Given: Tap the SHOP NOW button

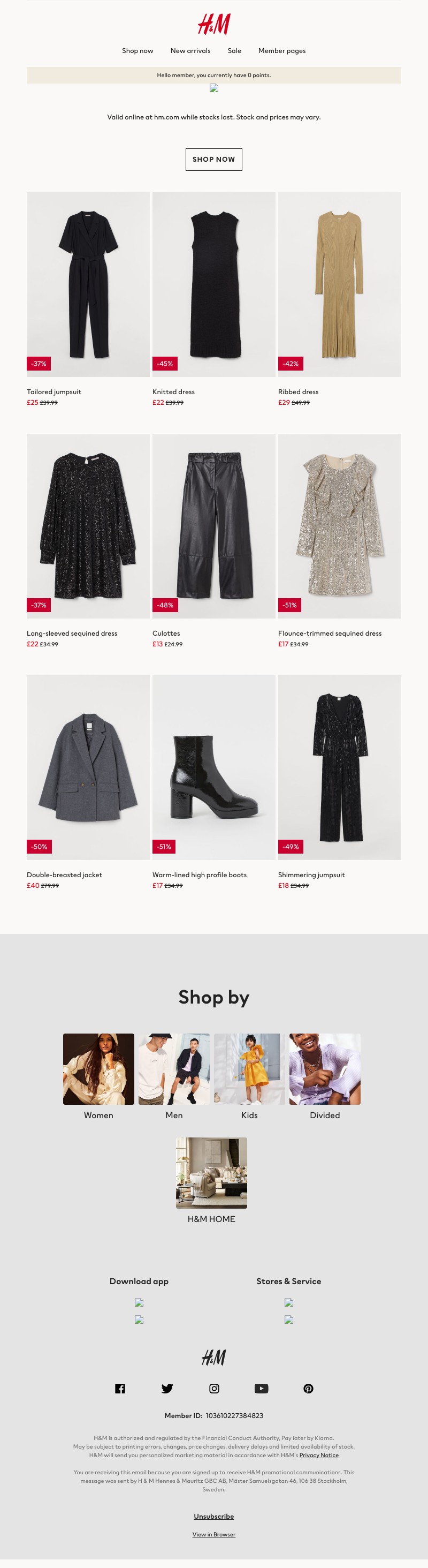Looking at the screenshot, I should pyautogui.click(x=213, y=160).
